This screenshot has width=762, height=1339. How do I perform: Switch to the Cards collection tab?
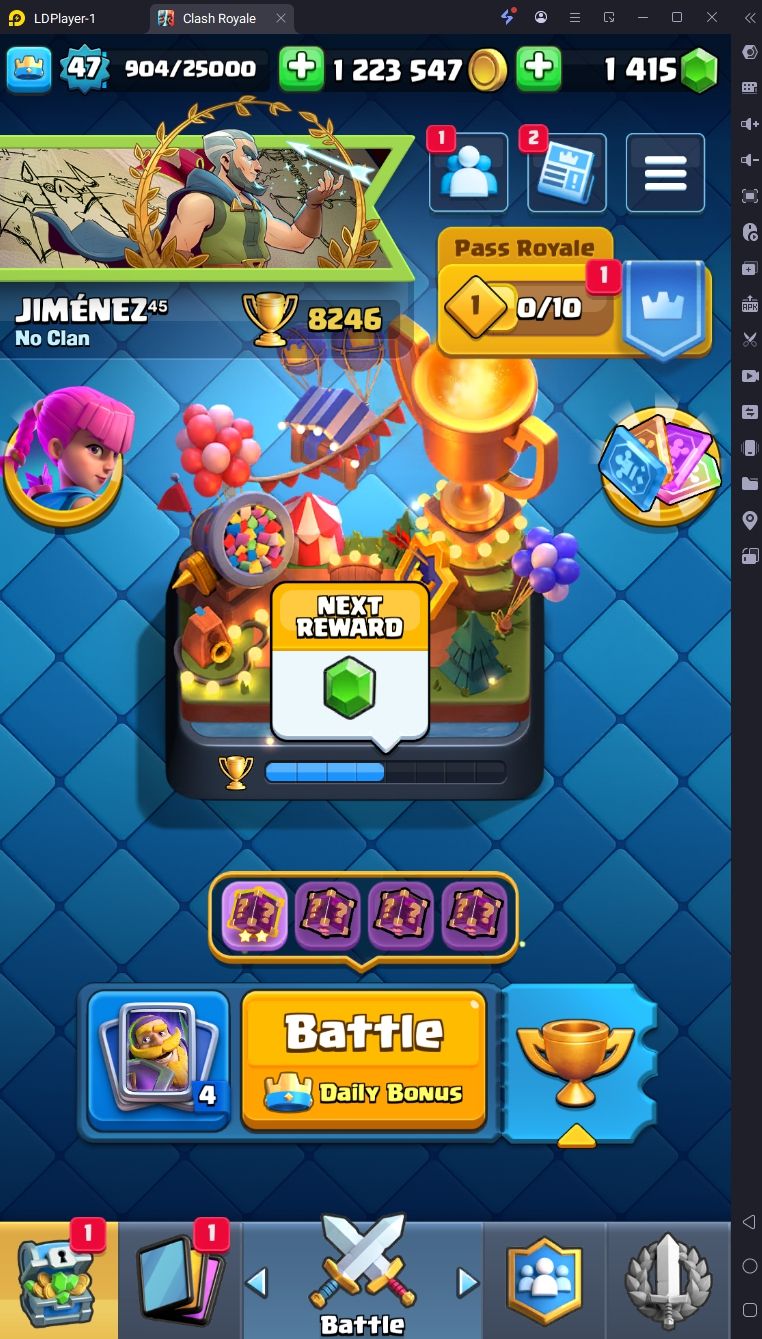click(180, 1280)
